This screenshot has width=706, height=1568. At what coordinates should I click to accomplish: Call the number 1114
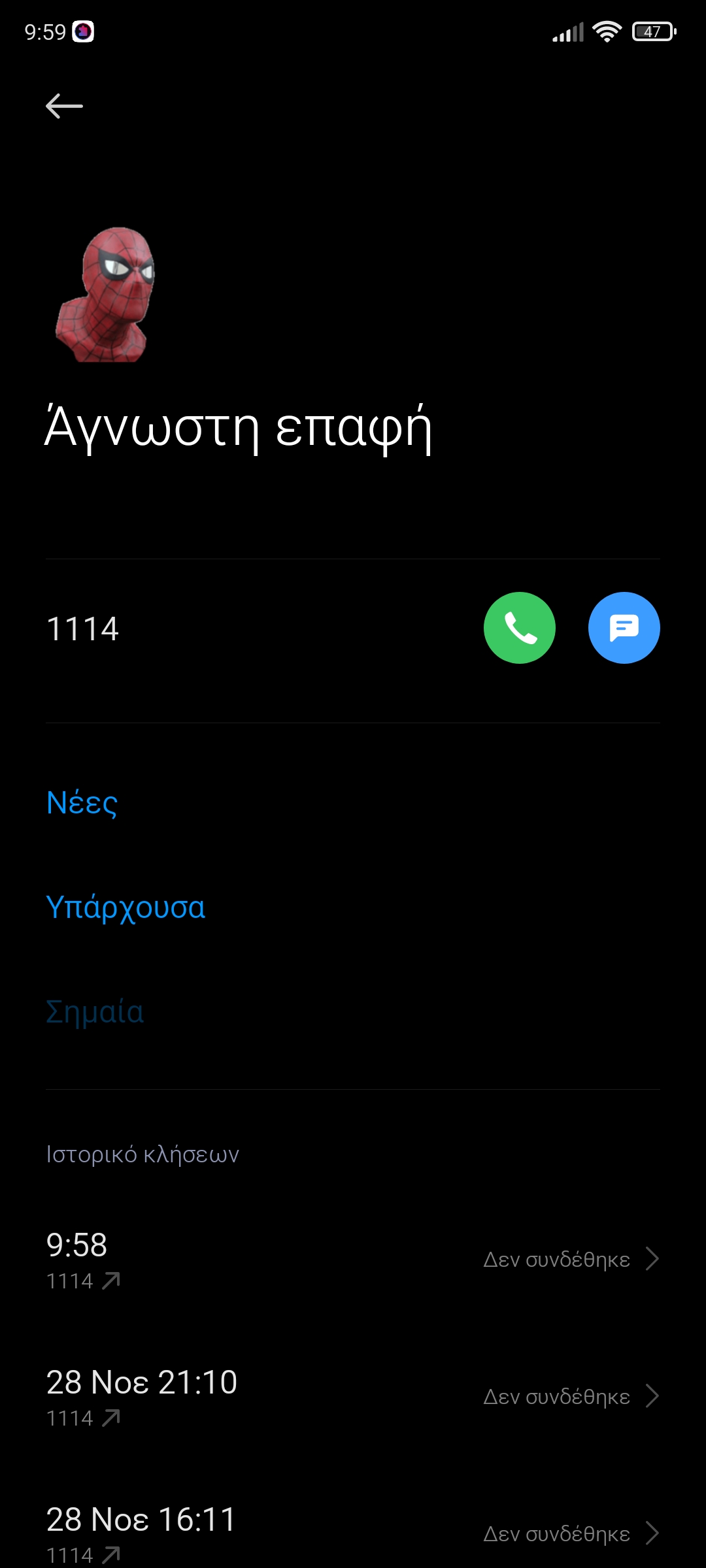(x=519, y=628)
